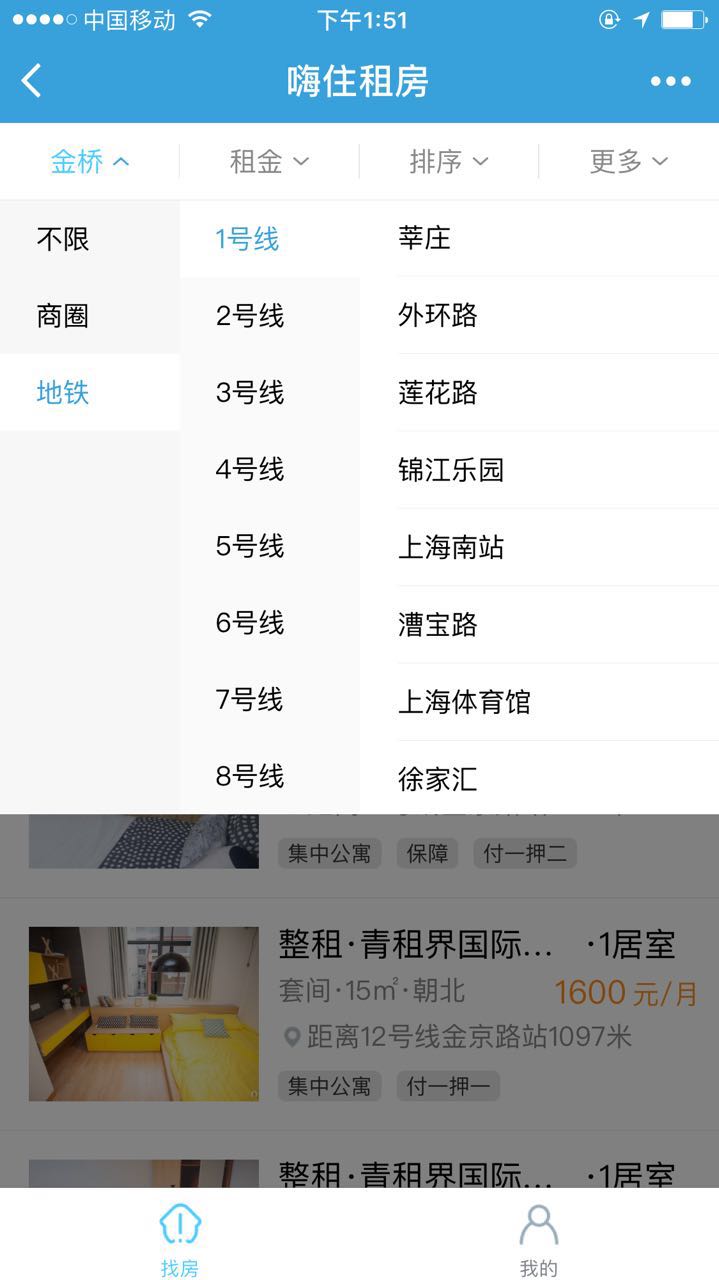This screenshot has width=719, height=1280.
Task: Choose 莲花路 station
Action: click(x=438, y=393)
